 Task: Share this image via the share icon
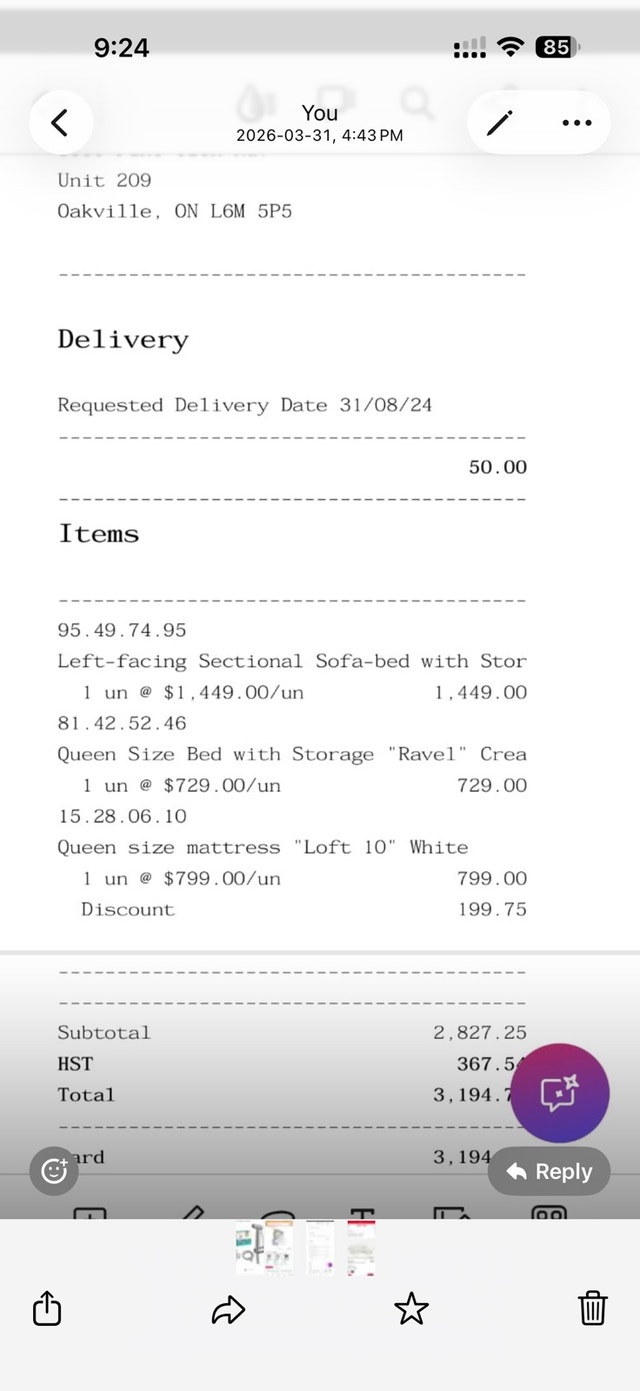coord(47,1308)
